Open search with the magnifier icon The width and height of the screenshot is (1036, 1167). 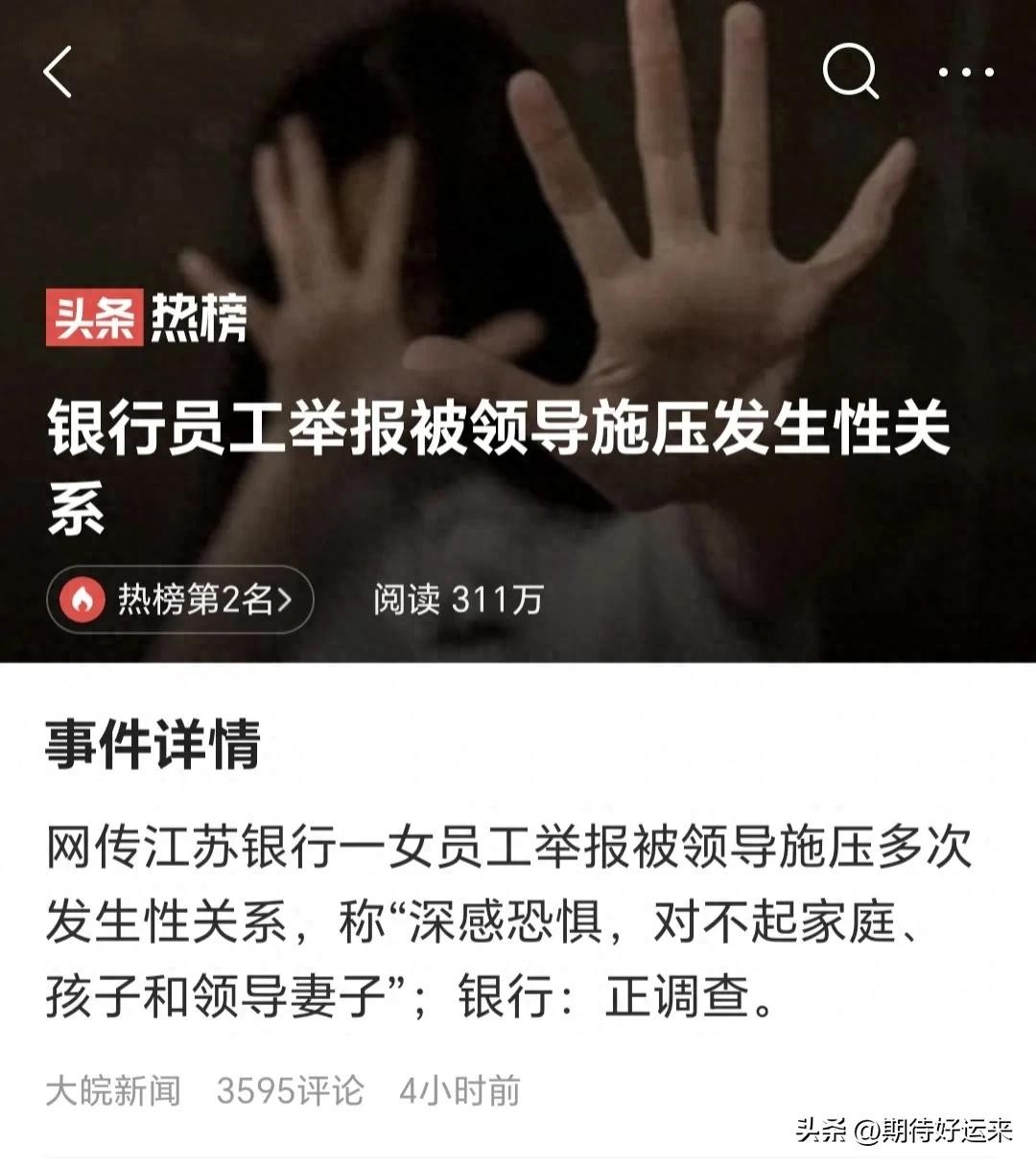[850, 71]
